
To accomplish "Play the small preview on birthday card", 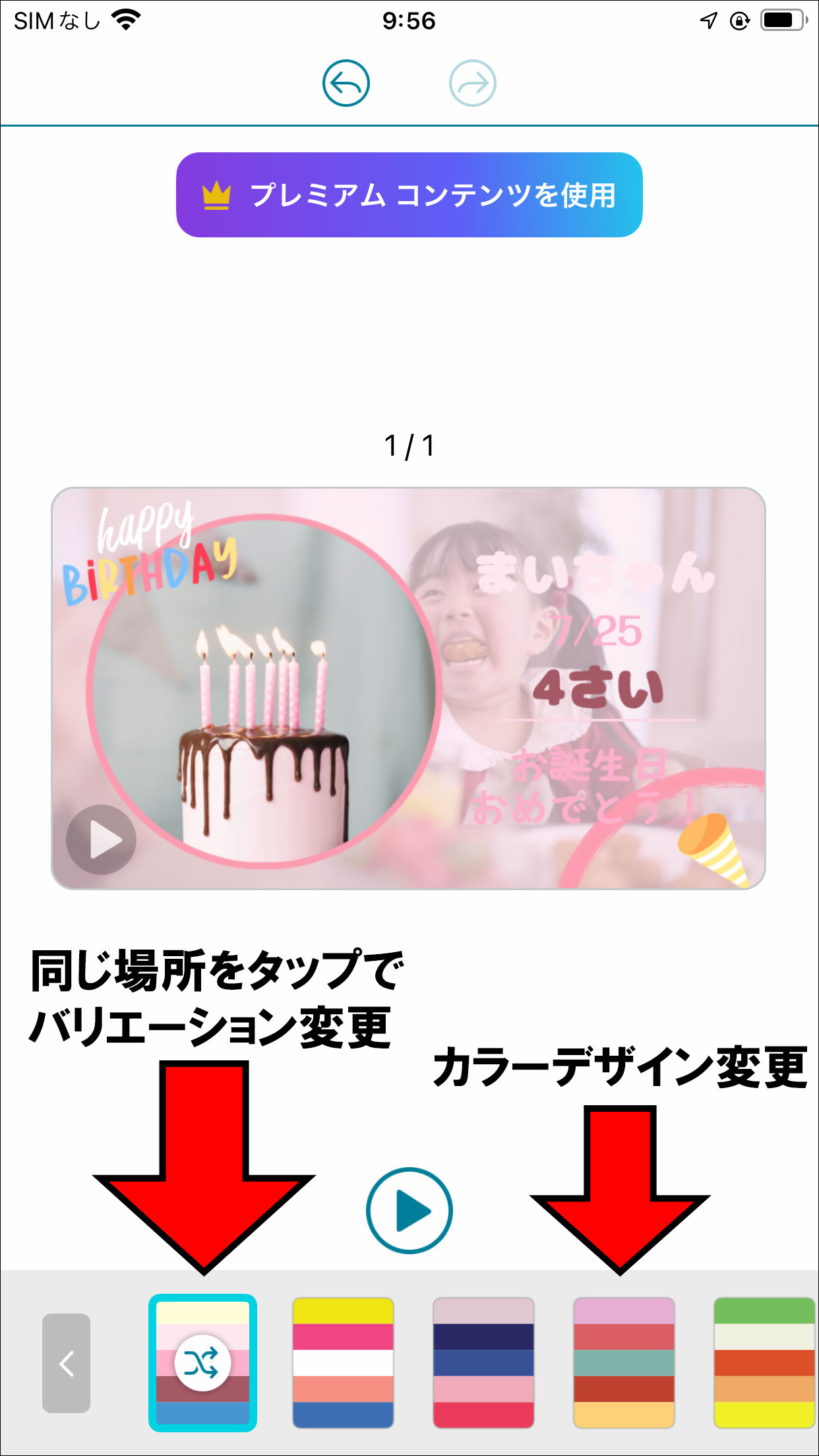I will pyautogui.click(x=102, y=839).
